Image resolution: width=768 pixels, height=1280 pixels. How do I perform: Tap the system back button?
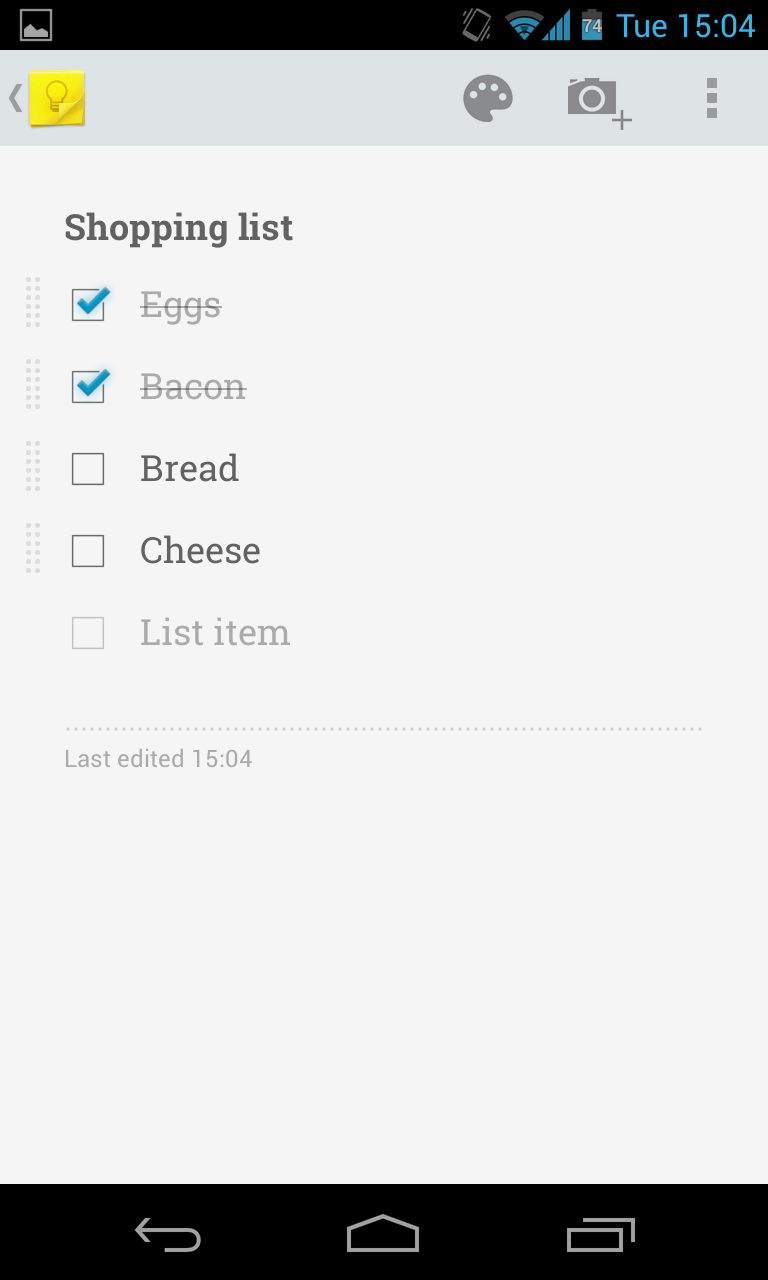tap(168, 1234)
